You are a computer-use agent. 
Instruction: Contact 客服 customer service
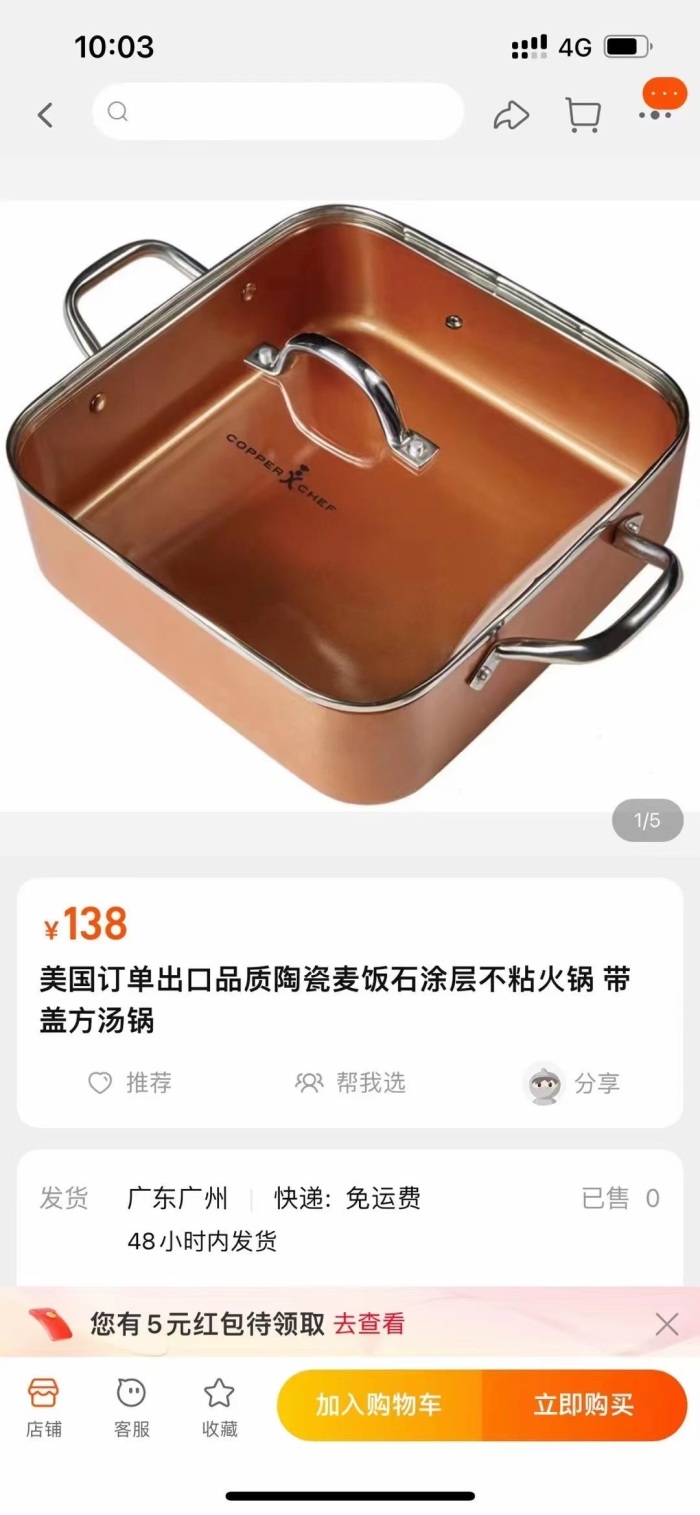(131, 1406)
